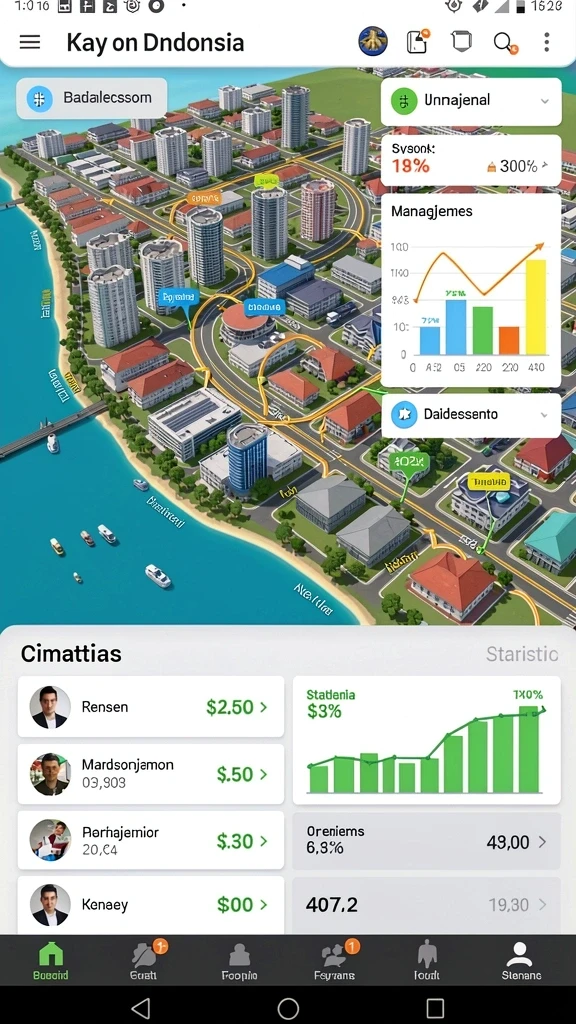Open the Stadenia green chart card
The image size is (576, 1024).
(x=426, y=740)
